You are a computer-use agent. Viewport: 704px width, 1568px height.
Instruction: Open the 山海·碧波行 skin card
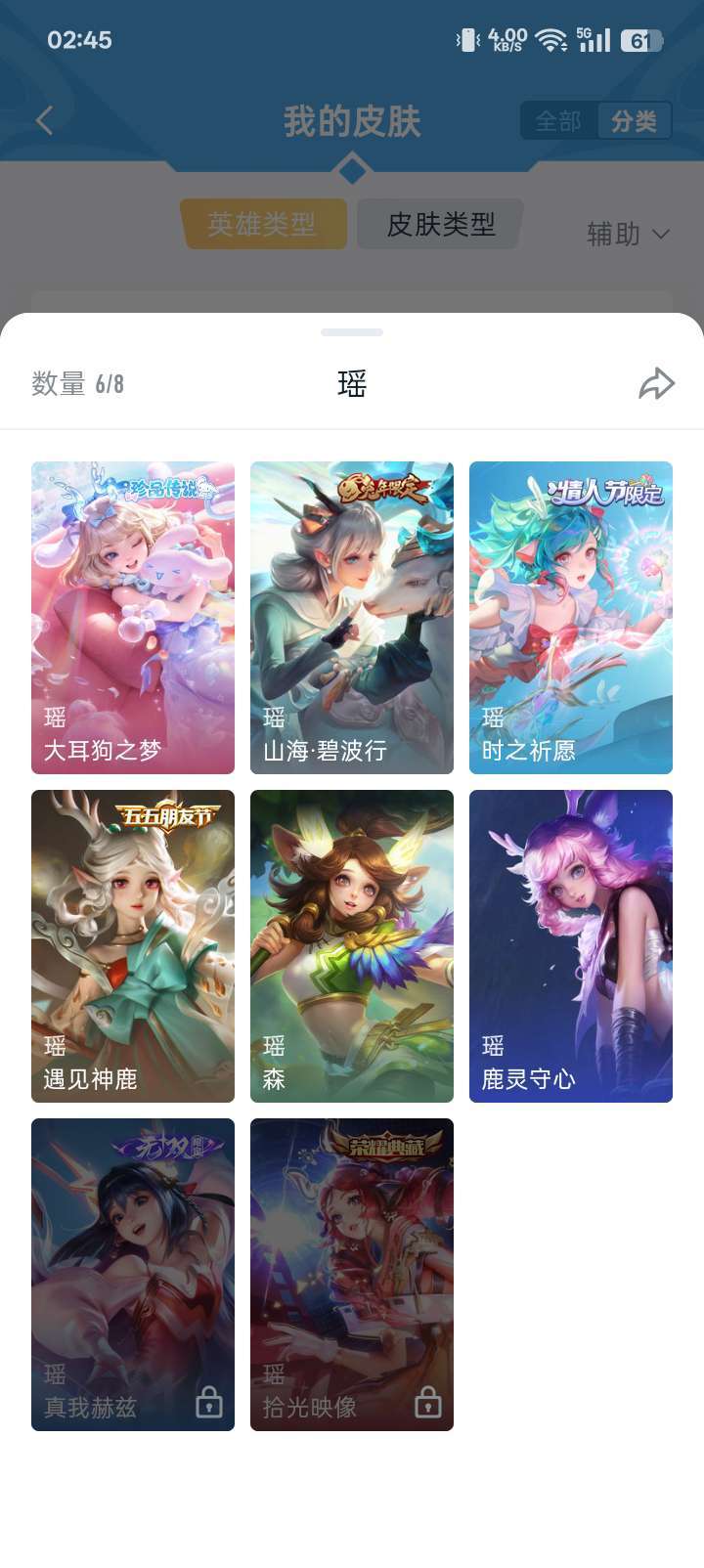coord(352,618)
